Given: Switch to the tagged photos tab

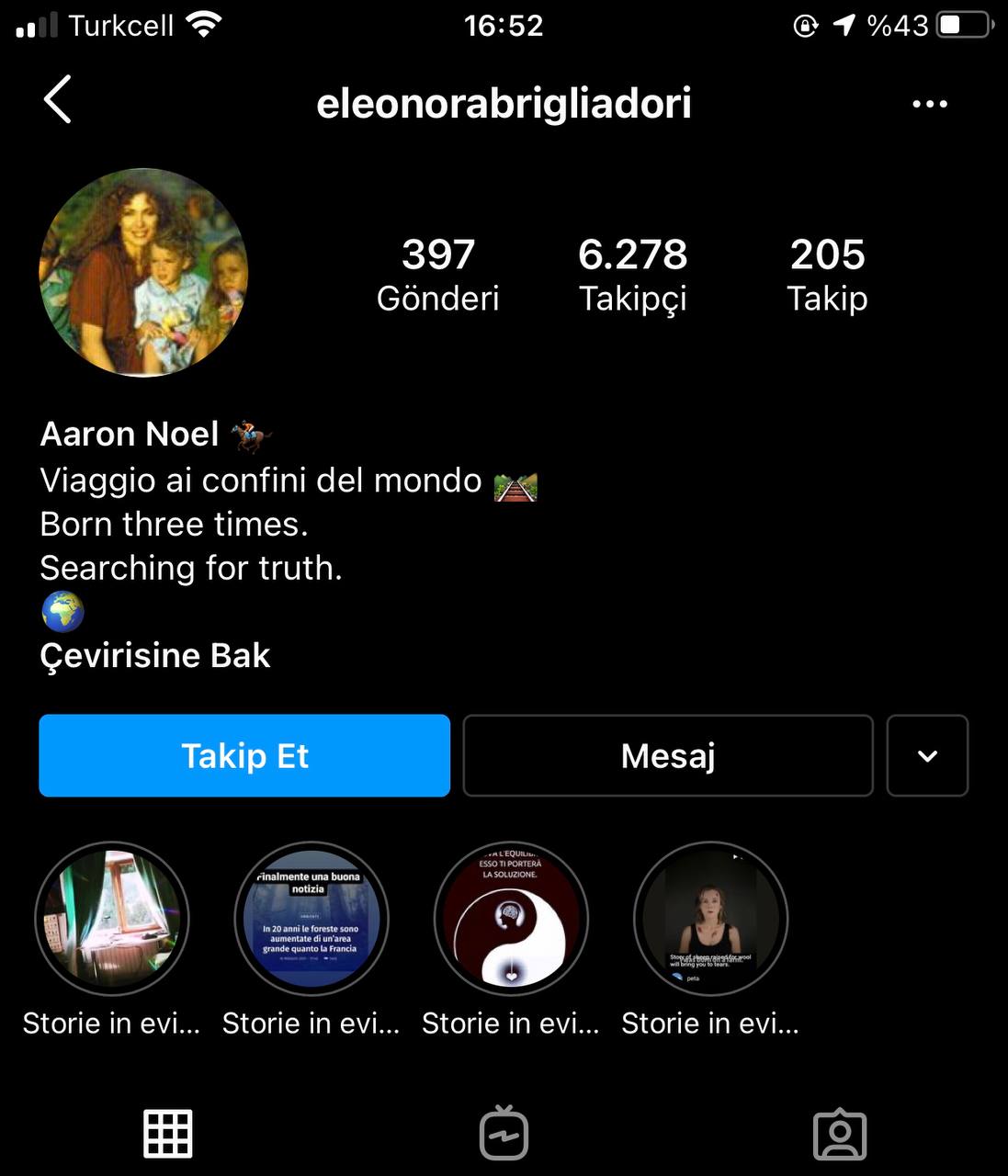Looking at the screenshot, I should (840, 1133).
